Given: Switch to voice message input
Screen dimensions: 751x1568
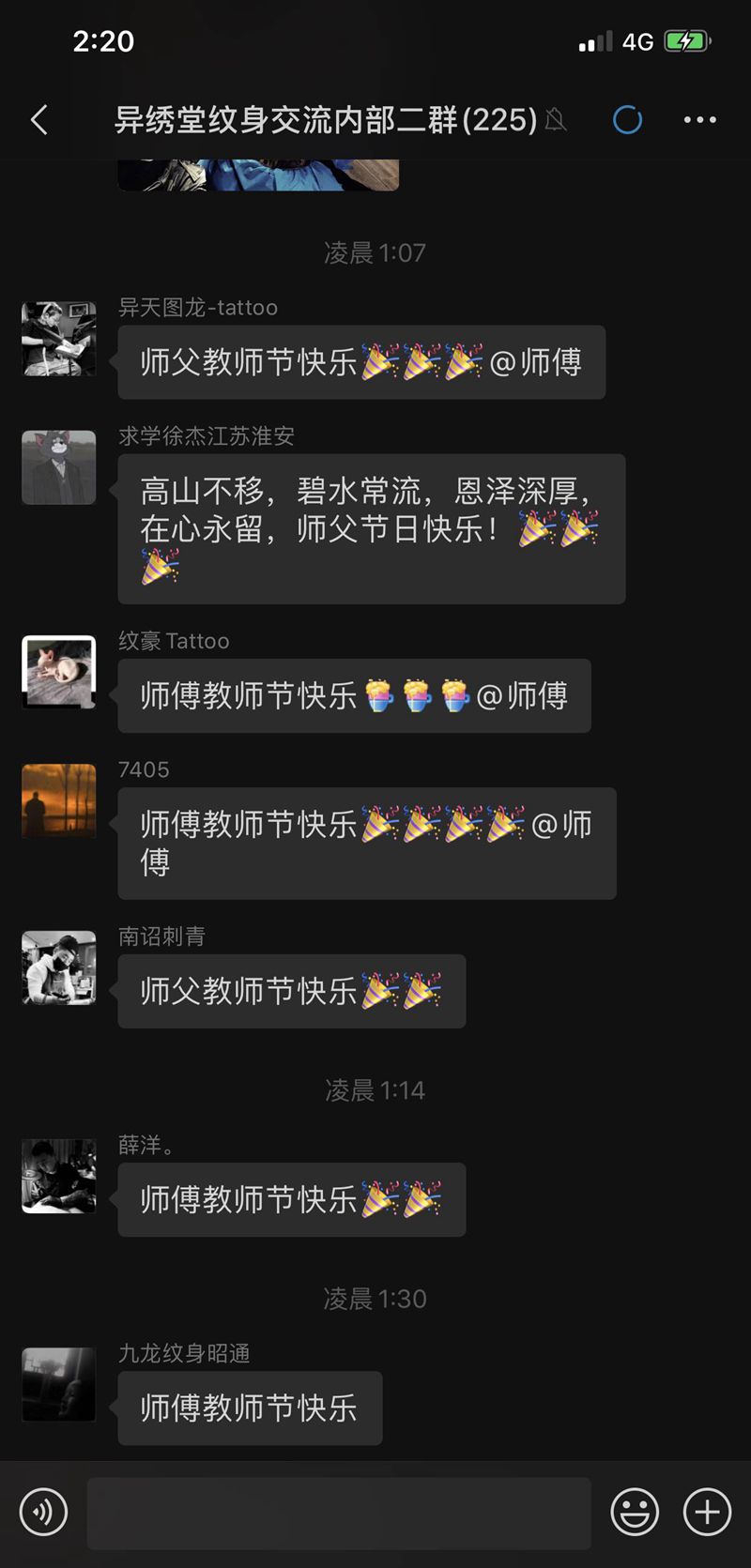Looking at the screenshot, I should 43,1512.
